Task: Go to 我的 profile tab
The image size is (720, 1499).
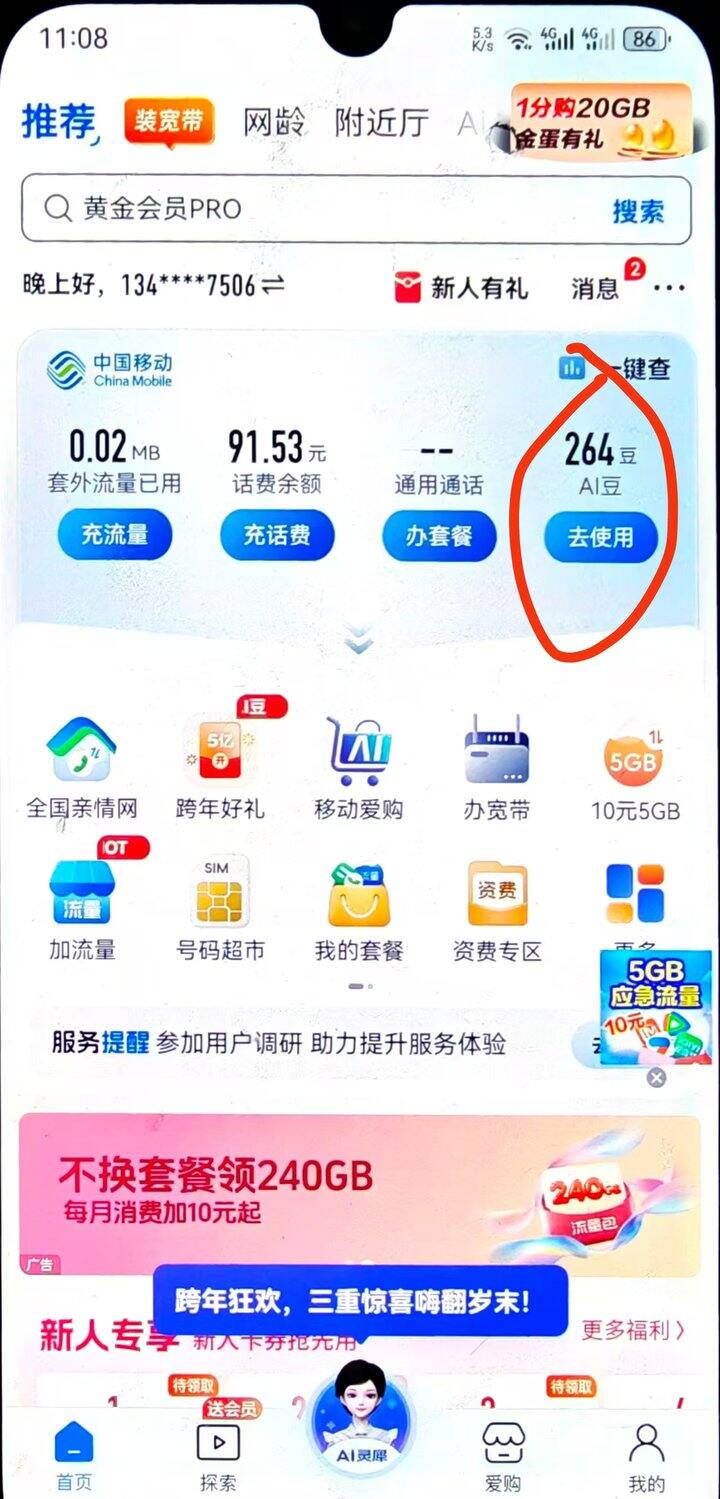Action: [x=646, y=1455]
